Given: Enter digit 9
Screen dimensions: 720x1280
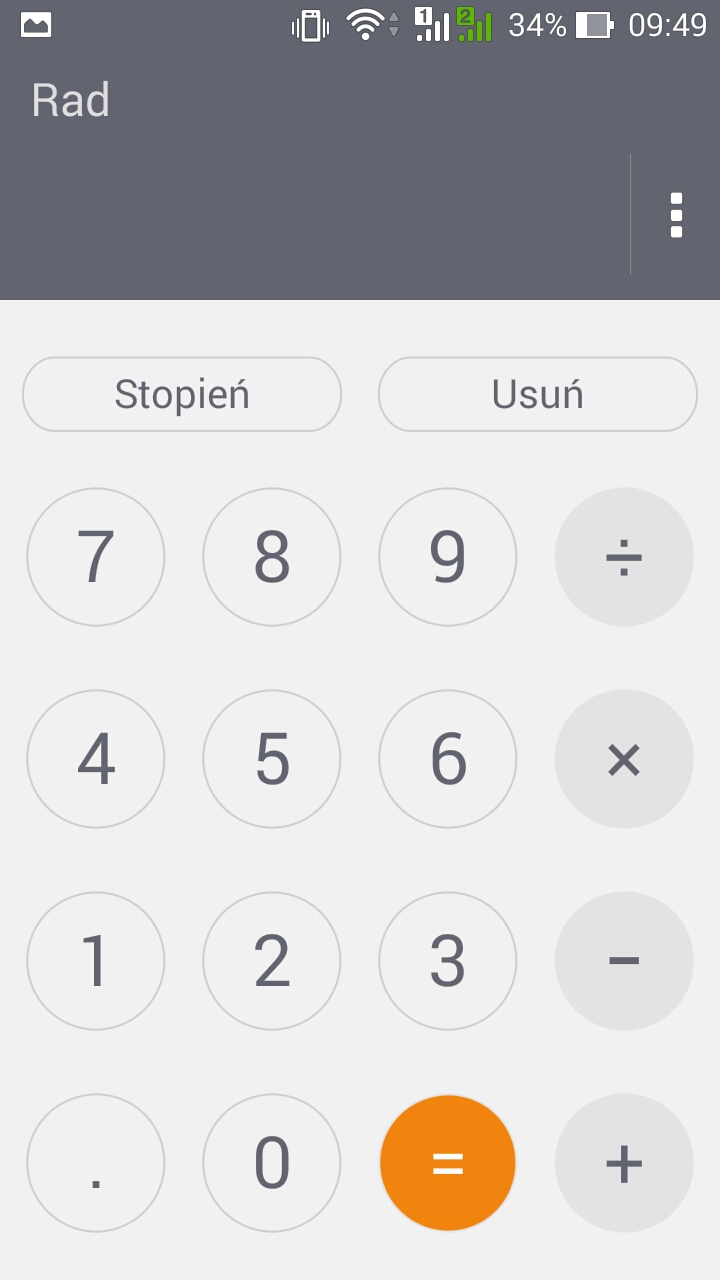Looking at the screenshot, I should tap(448, 557).
